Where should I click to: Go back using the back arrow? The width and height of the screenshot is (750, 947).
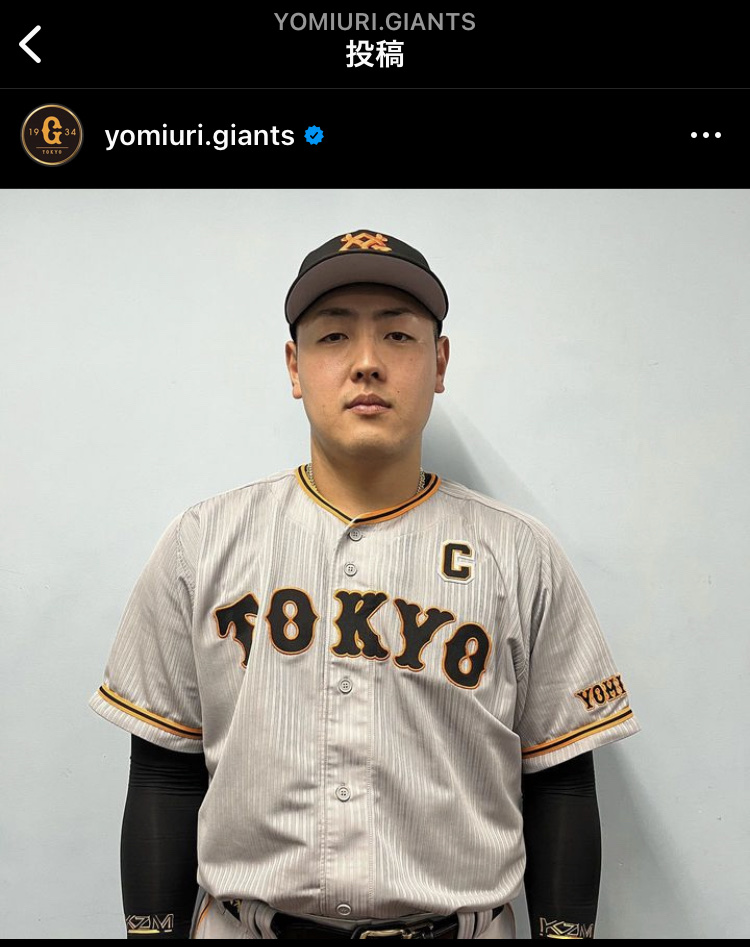31,44
